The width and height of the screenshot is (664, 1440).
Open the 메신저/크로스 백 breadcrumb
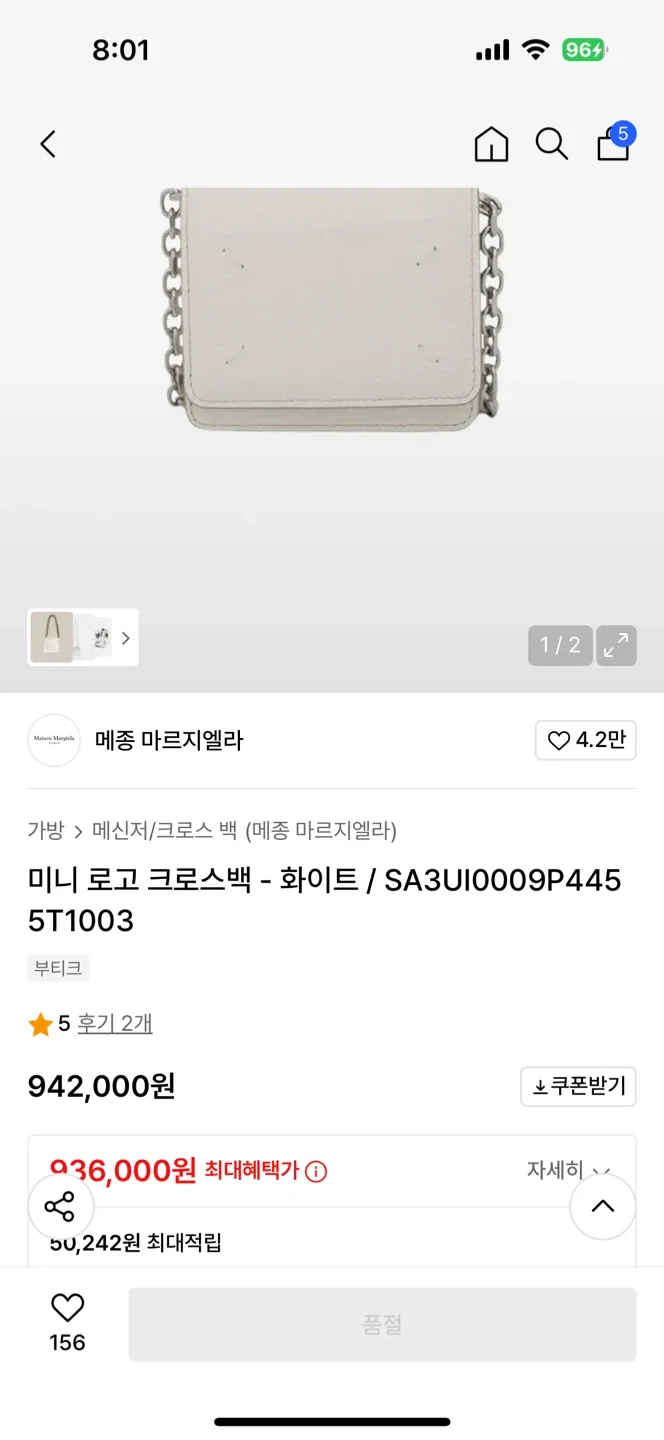[x=165, y=830]
